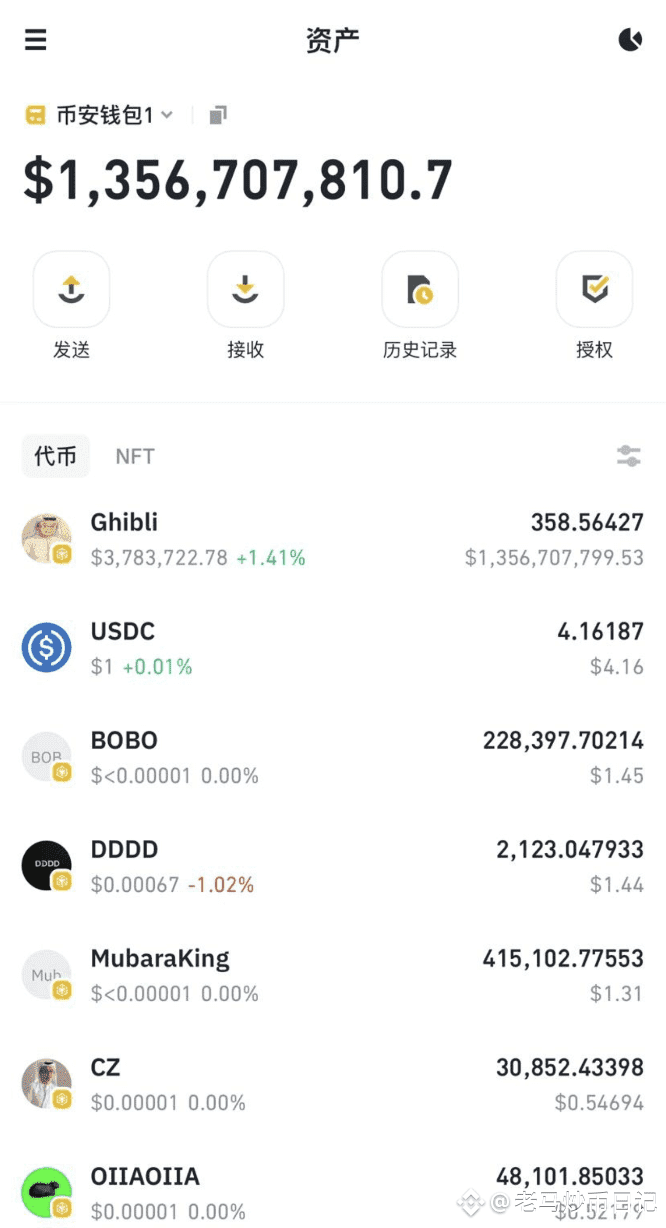Switch to the NFT tab
This screenshot has width=666, height=1228.
click(x=134, y=456)
